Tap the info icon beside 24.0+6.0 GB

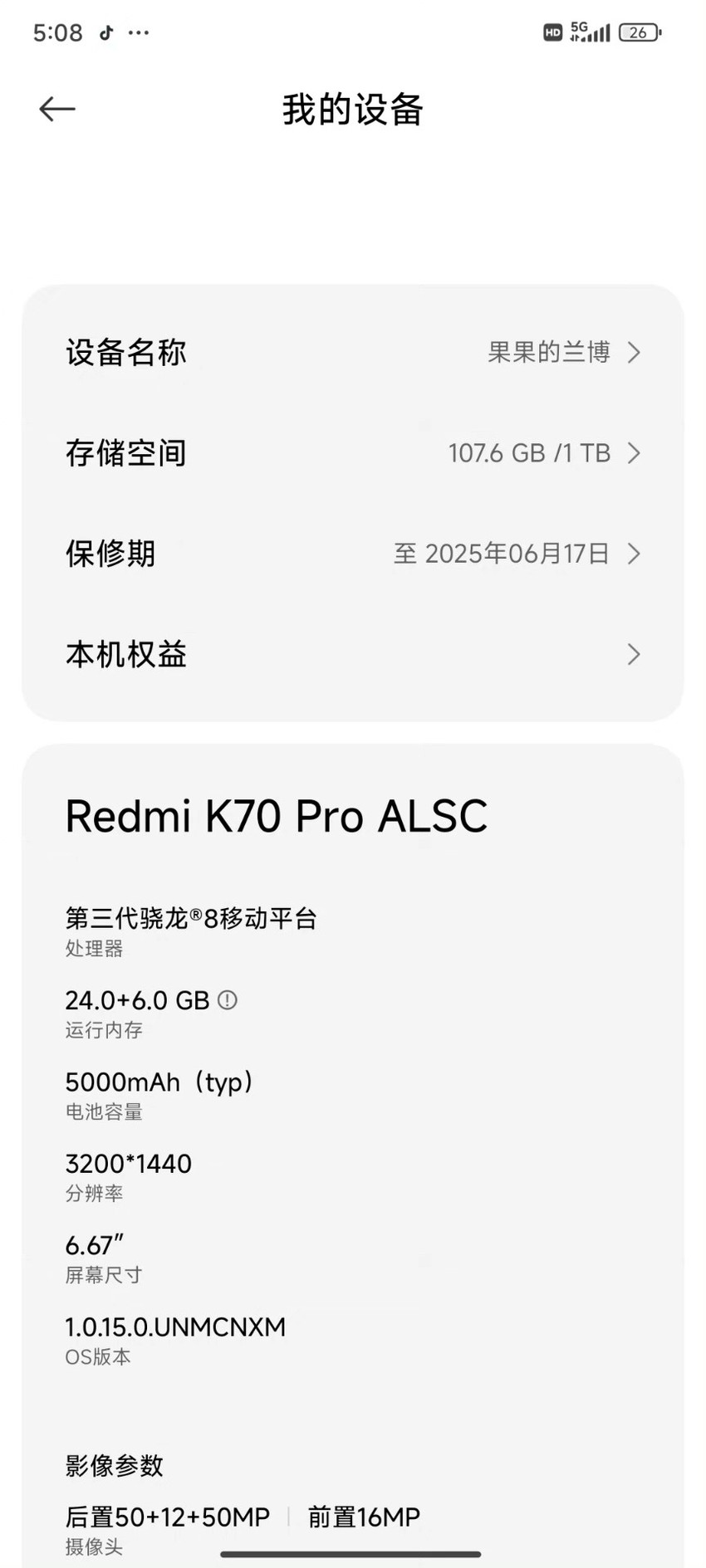(228, 1000)
